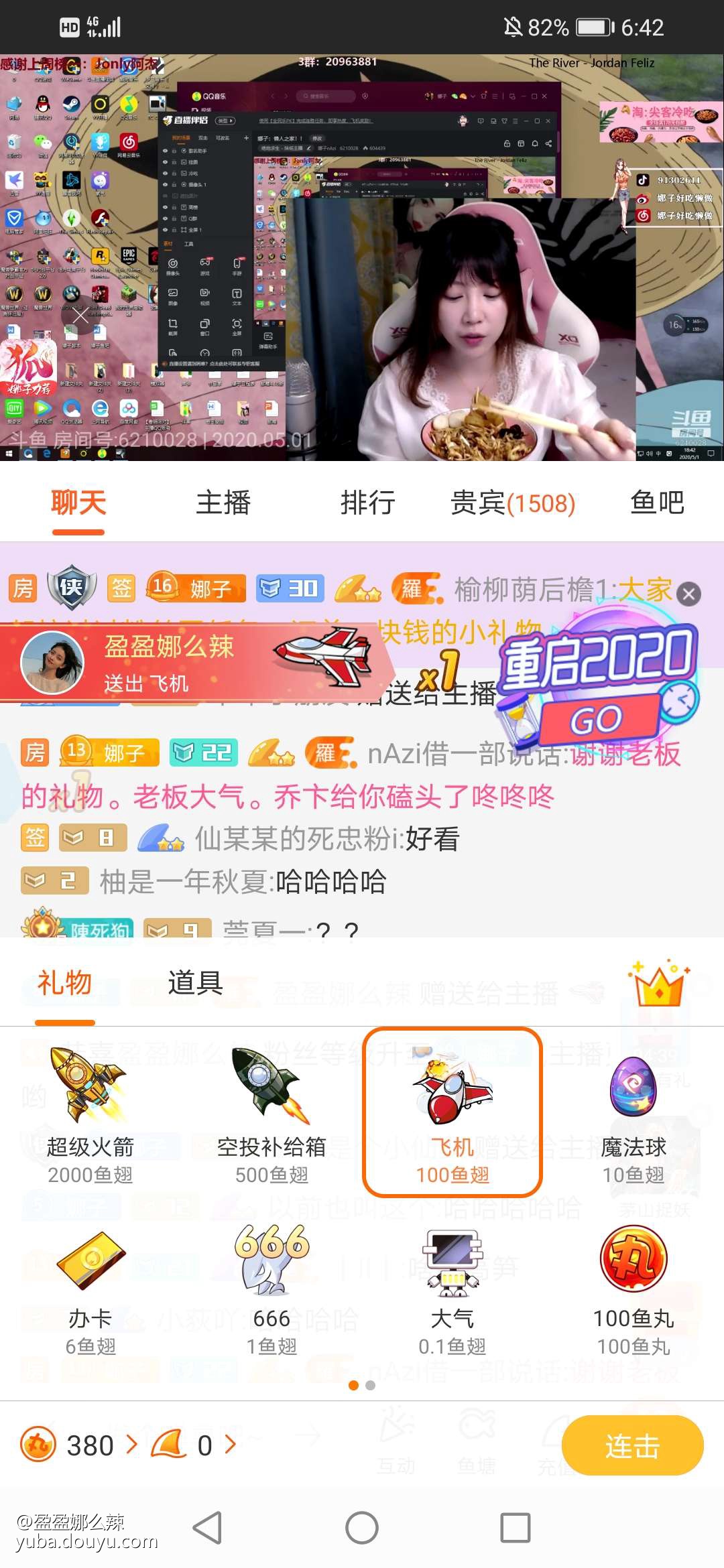Go back with the system back button
The width and height of the screenshot is (724, 1568).
tap(207, 1528)
